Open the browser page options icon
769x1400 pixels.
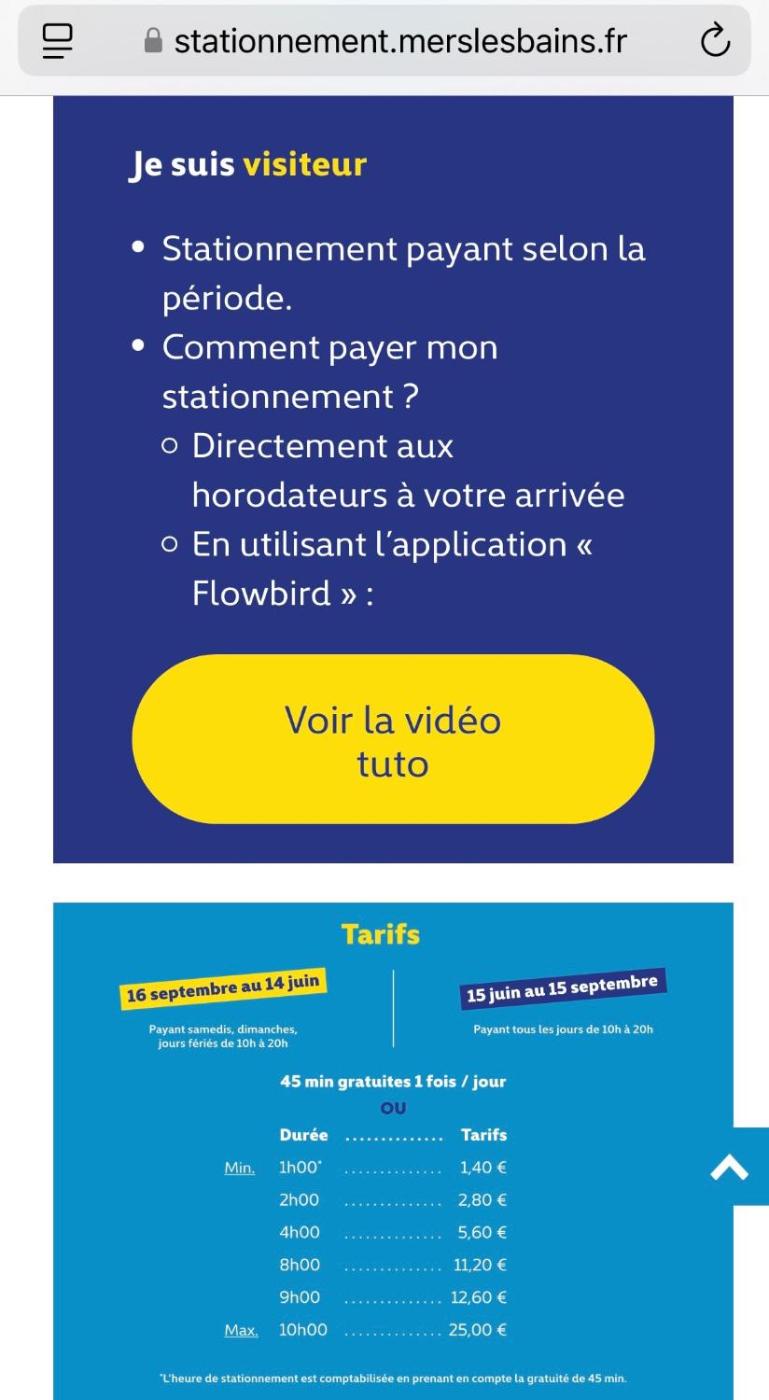coord(58,41)
